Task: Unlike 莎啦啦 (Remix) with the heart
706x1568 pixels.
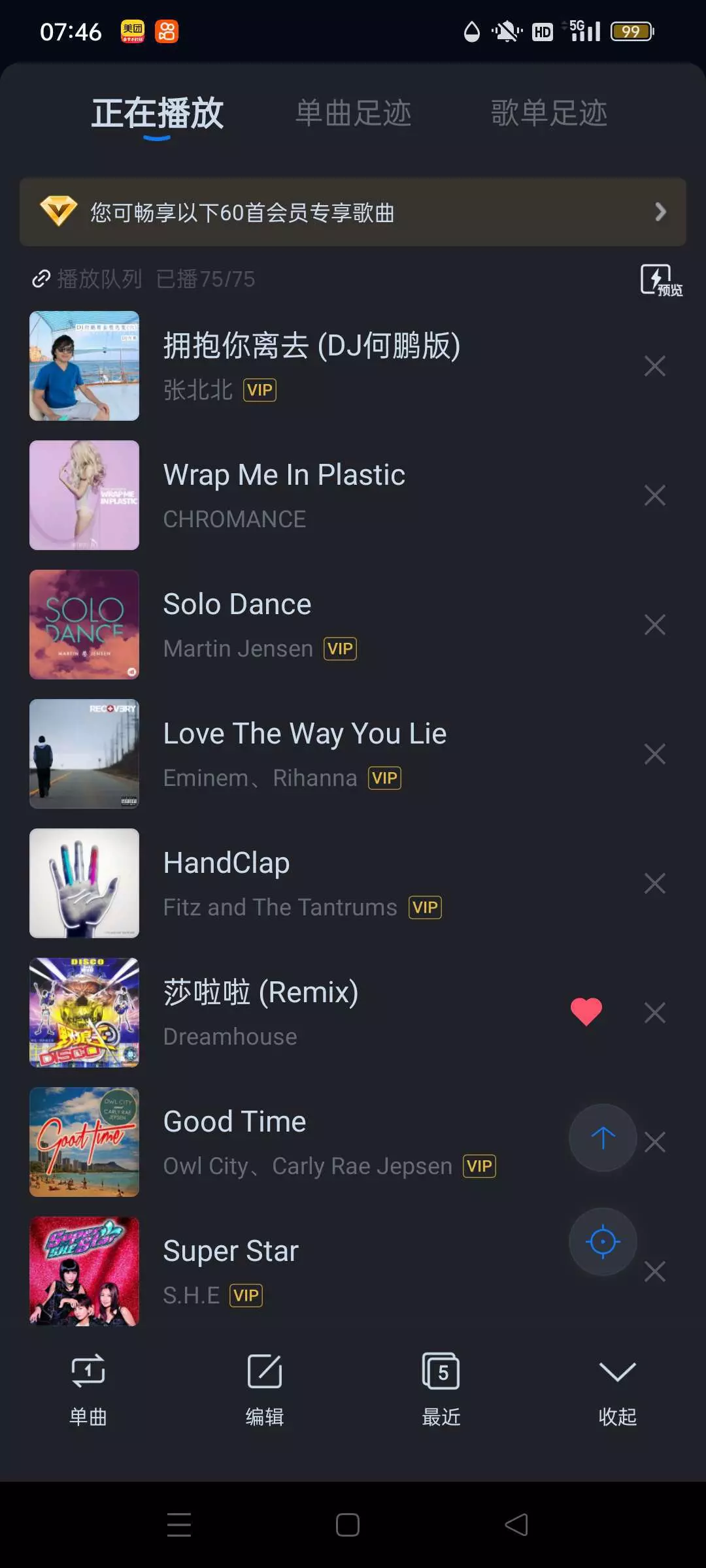Action: [x=586, y=1012]
